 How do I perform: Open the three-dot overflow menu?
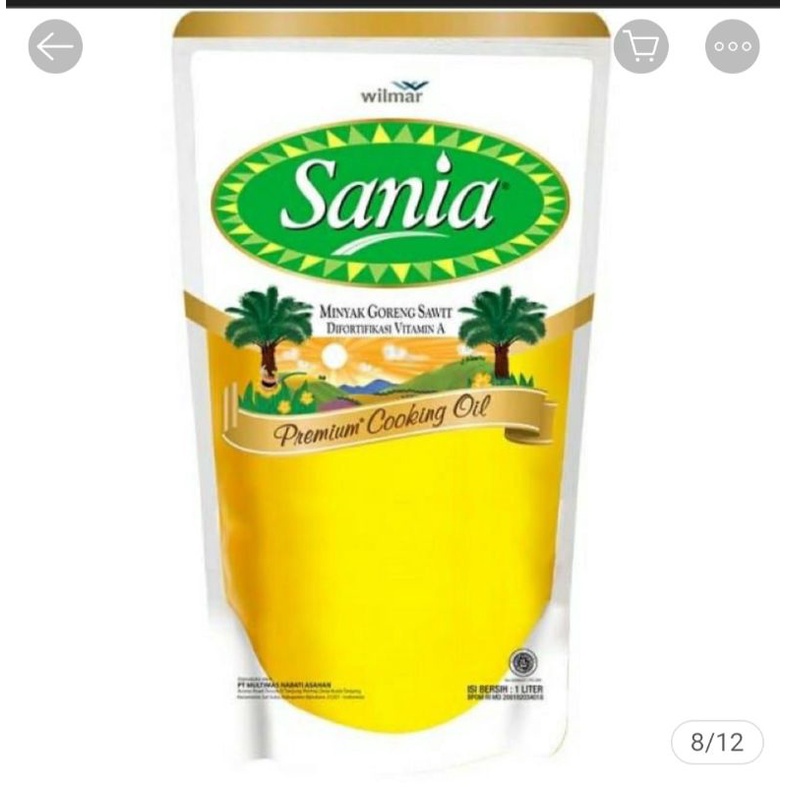[x=732, y=46]
